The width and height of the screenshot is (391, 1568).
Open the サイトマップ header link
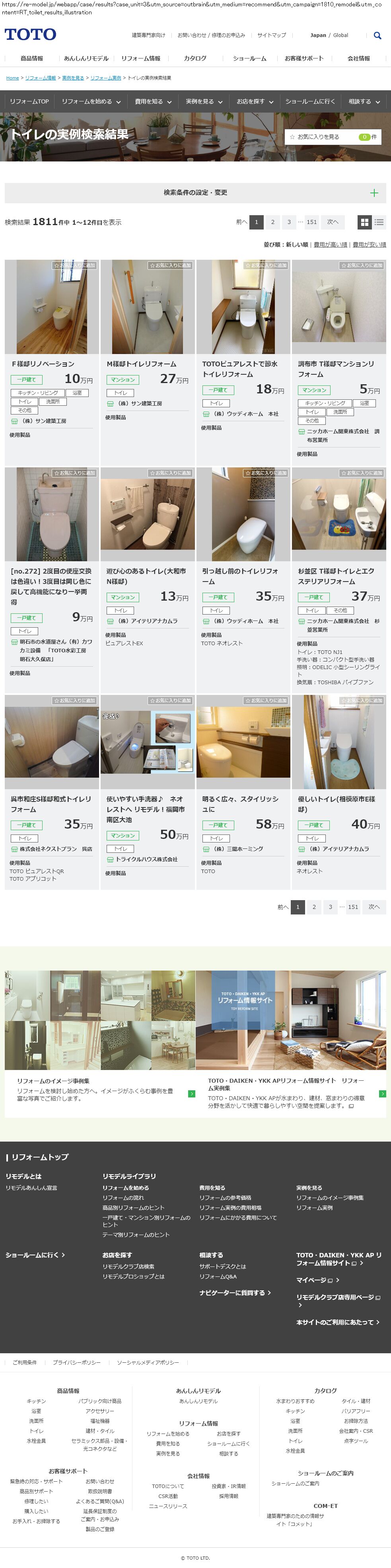pos(271,35)
